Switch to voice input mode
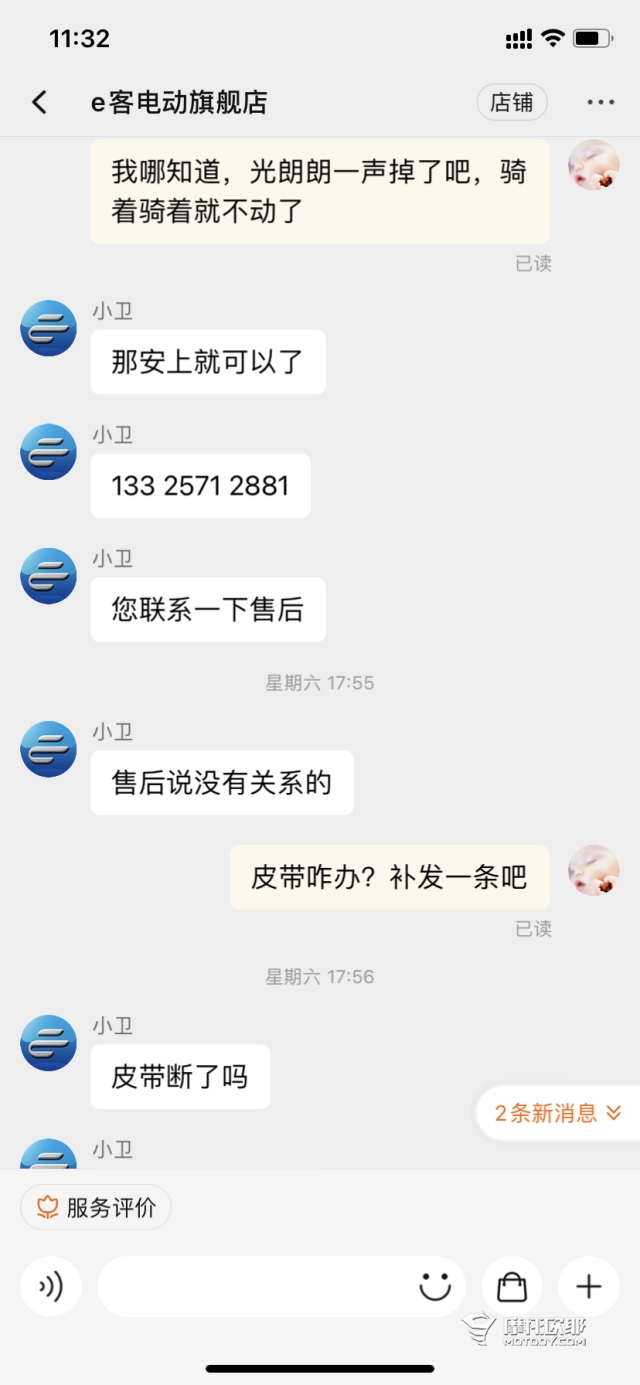640x1385 pixels. [50, 1286]
